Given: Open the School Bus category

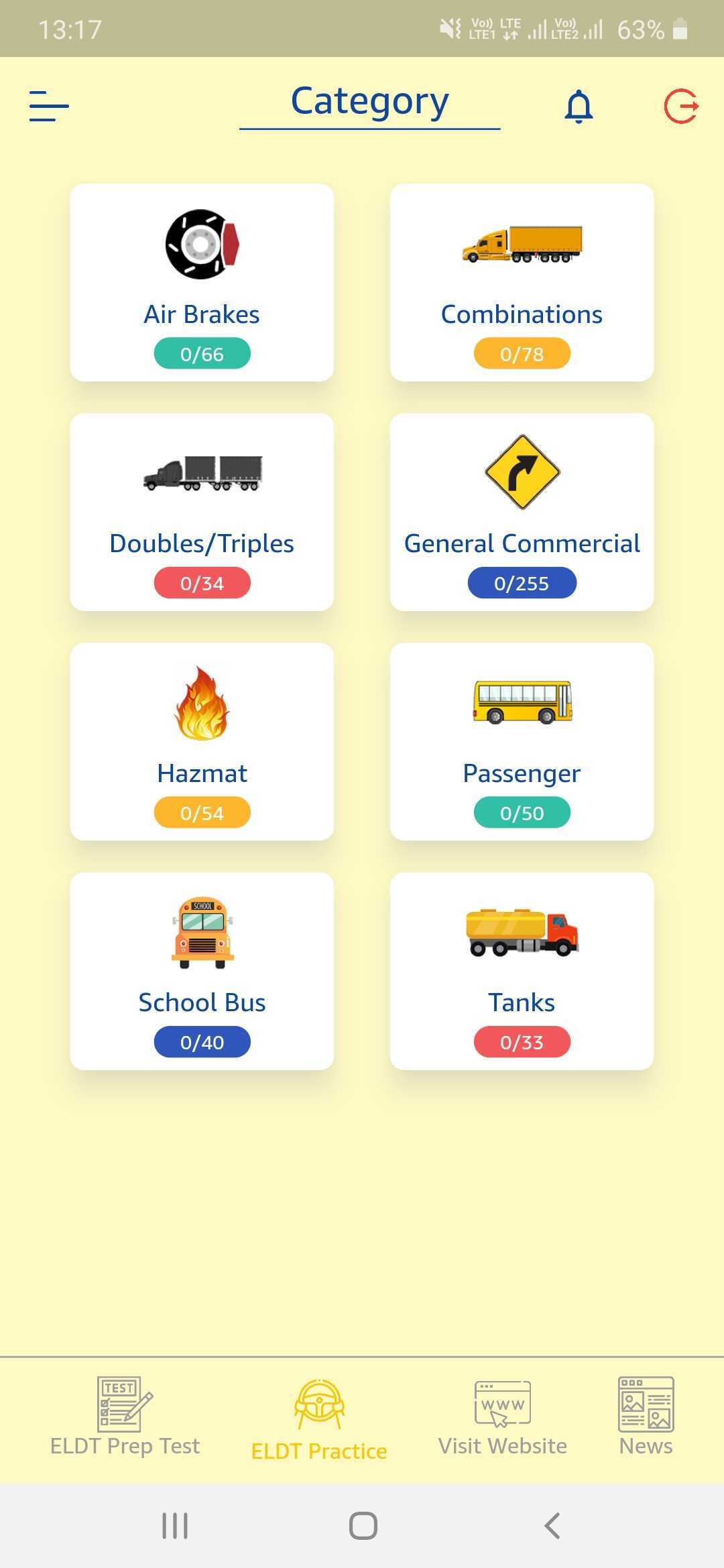Looking at the screenshot, I should click(202, 971).
